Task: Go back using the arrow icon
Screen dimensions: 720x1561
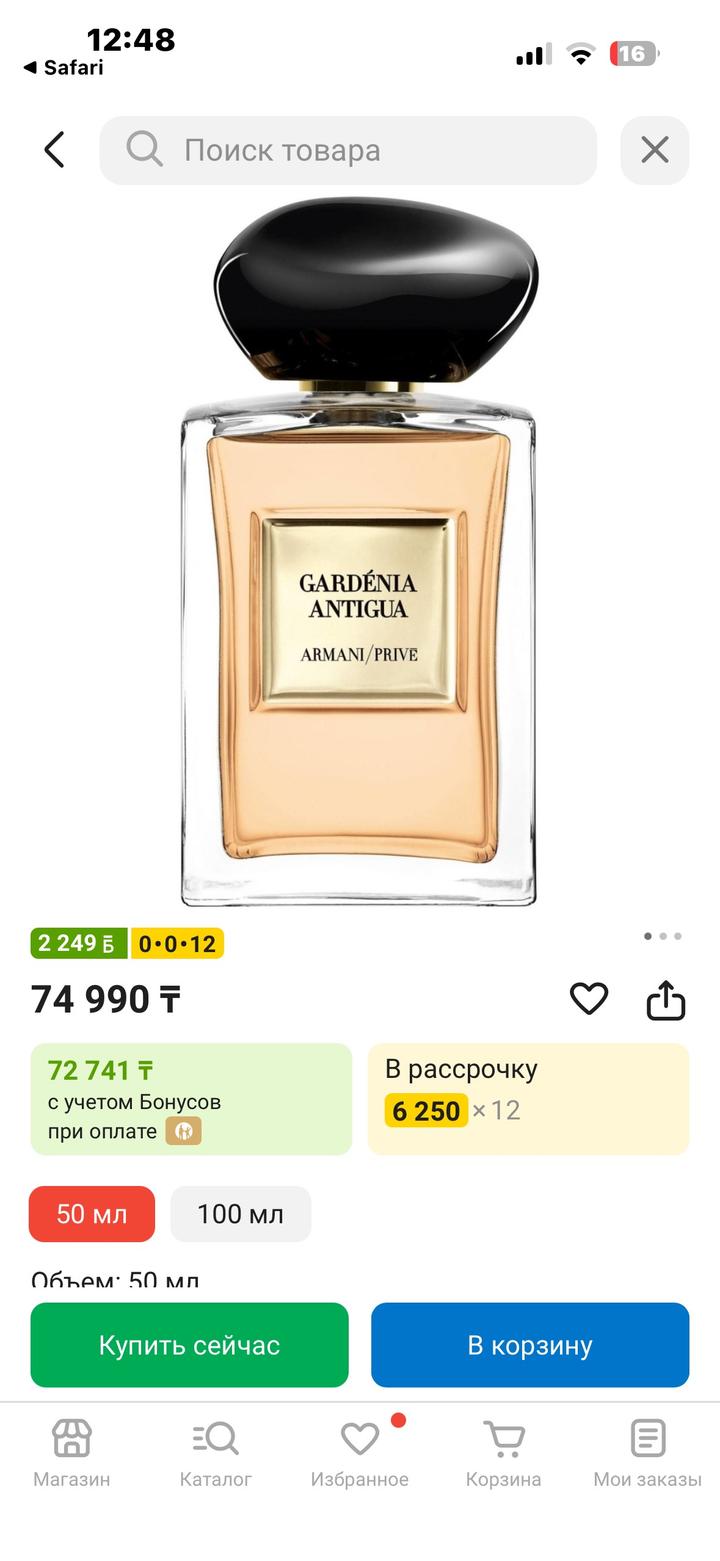Action: pyautogui.click(x=55, y=150)
